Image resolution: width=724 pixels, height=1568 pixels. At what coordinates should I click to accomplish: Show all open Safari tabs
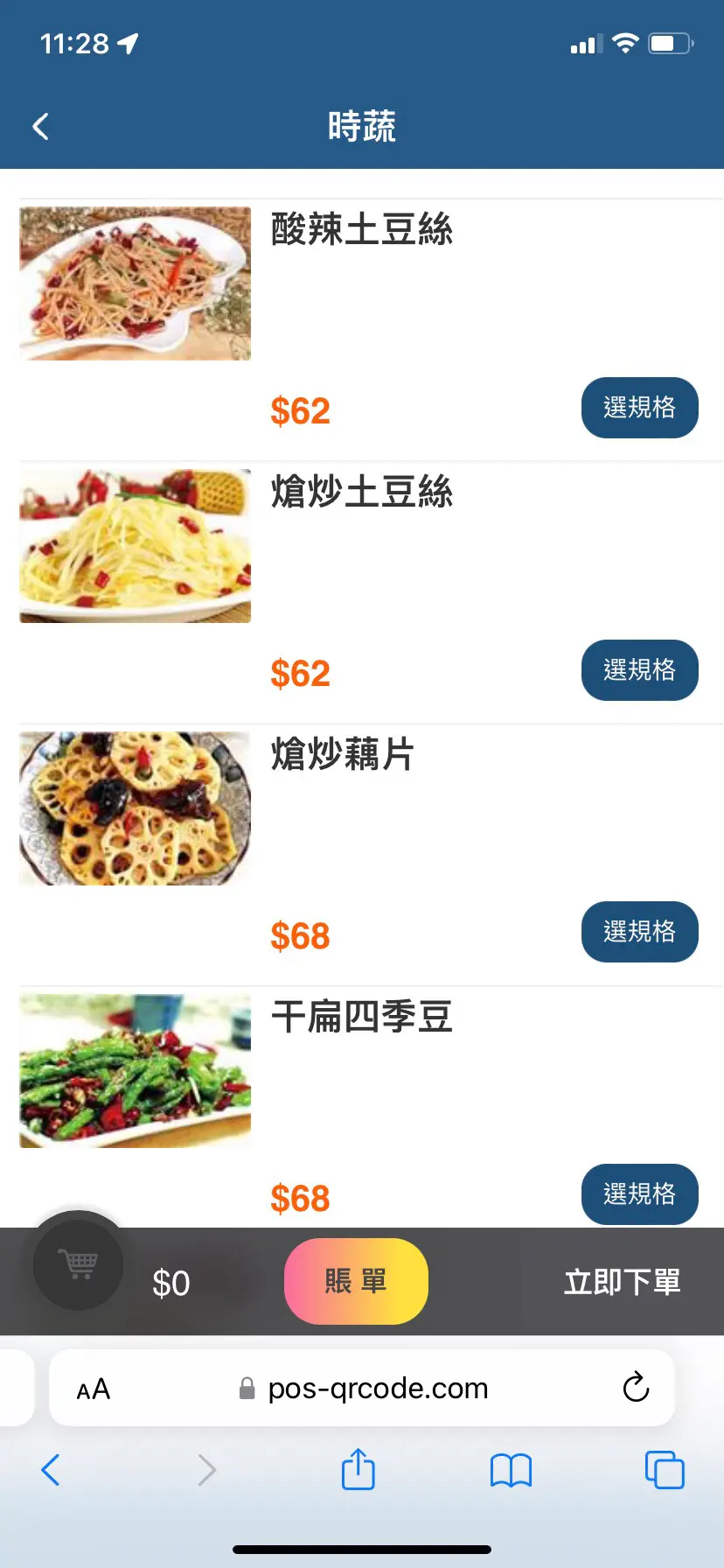tap(665, 1470)
